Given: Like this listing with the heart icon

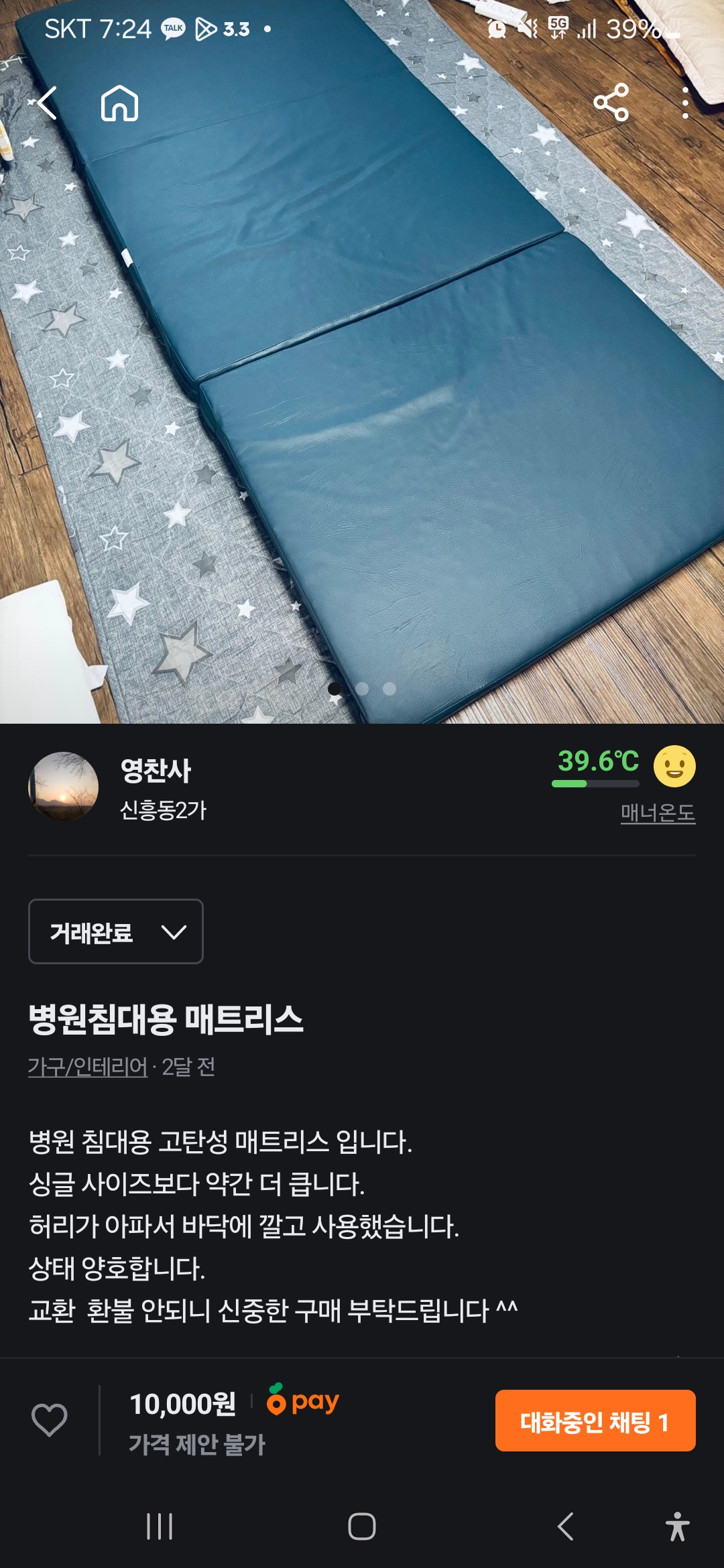Looking at the screenshot, I should click(50, 1419).
